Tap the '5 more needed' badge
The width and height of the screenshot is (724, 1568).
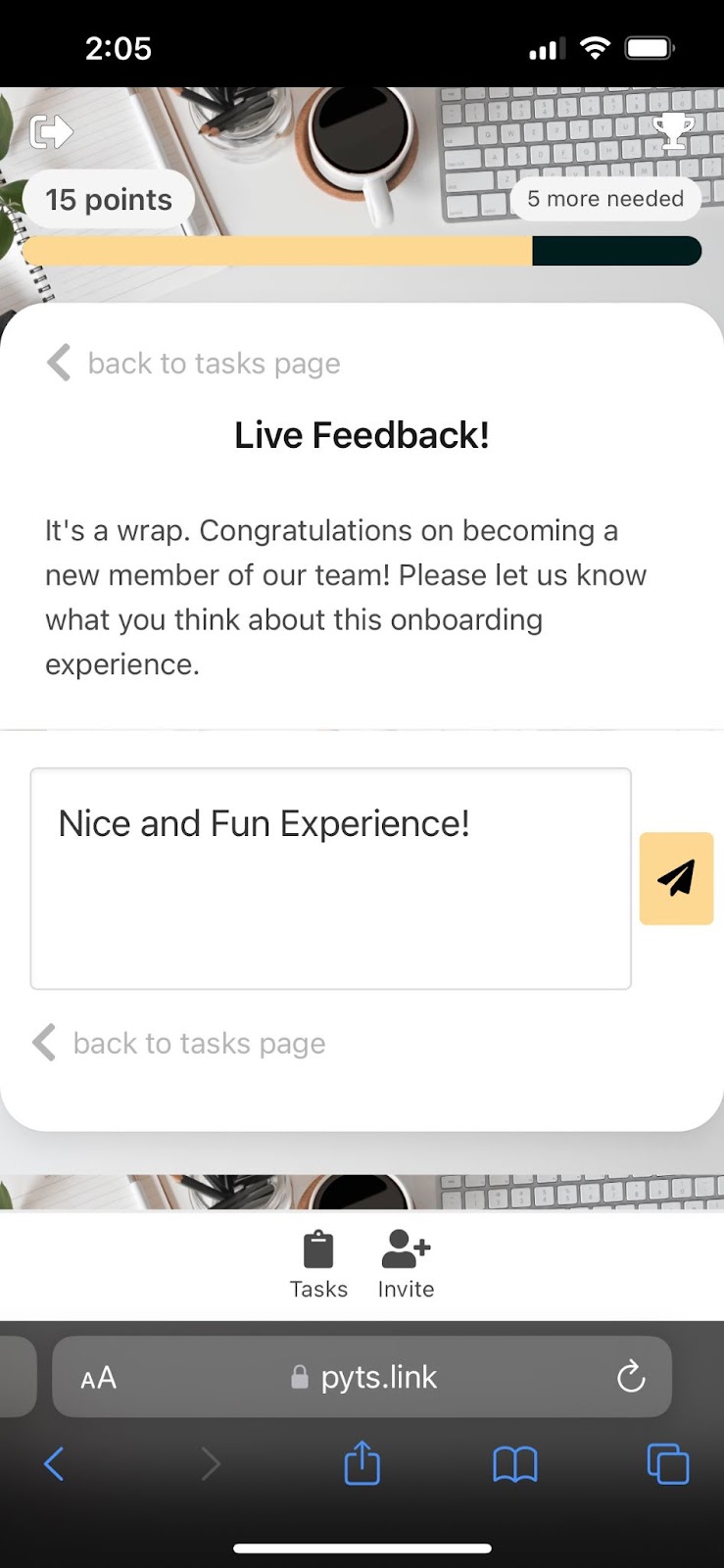click(604, 199)
